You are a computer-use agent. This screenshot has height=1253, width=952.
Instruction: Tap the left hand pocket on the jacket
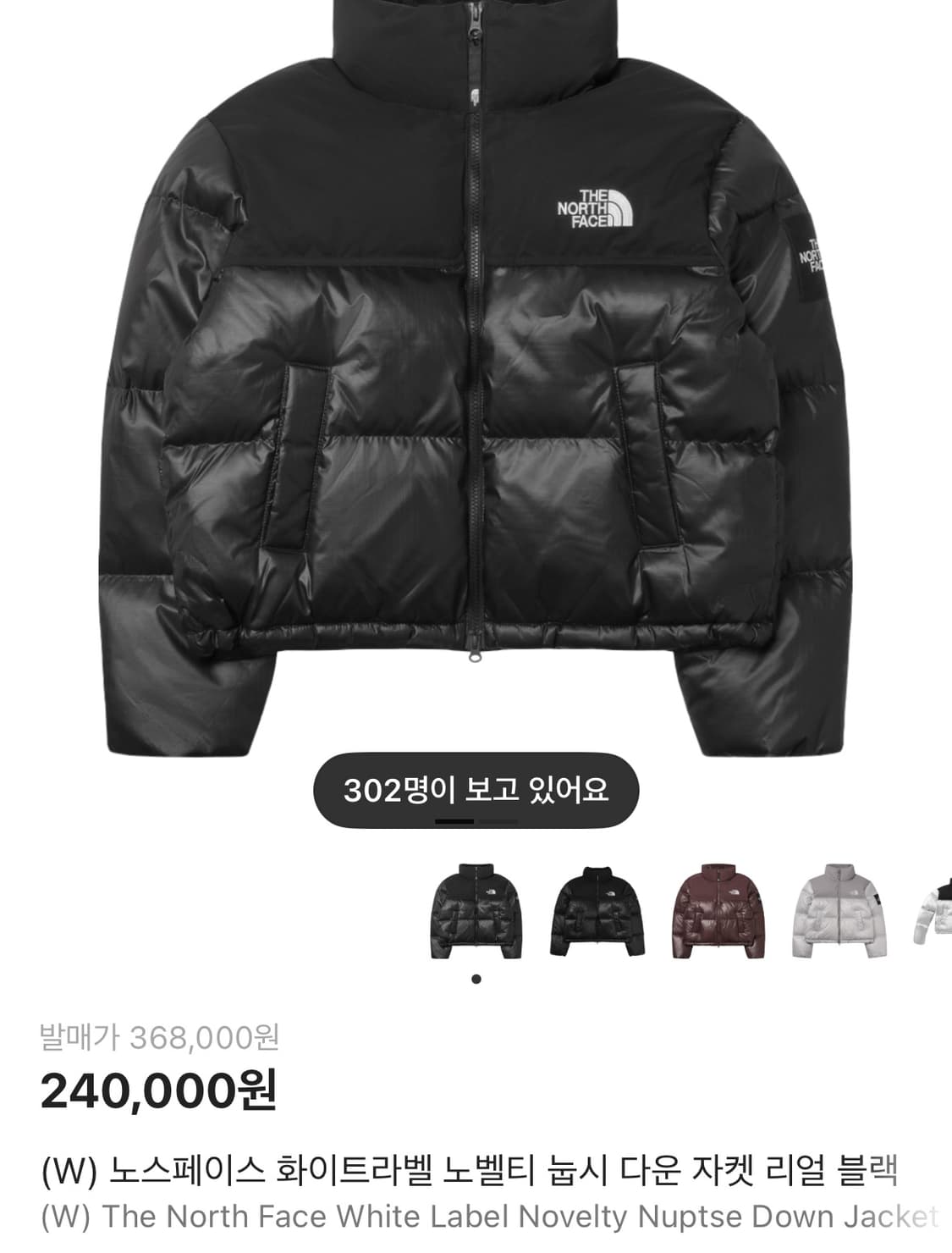(x=300, y=457)
